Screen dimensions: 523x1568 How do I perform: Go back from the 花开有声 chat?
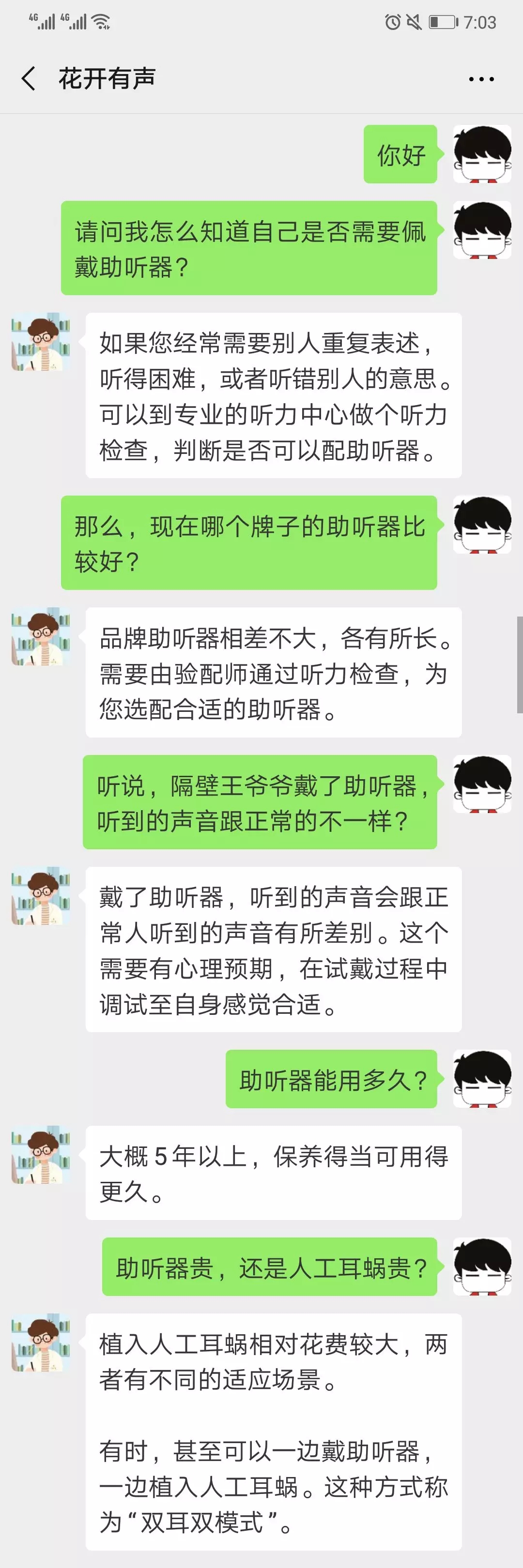(28, 78)
